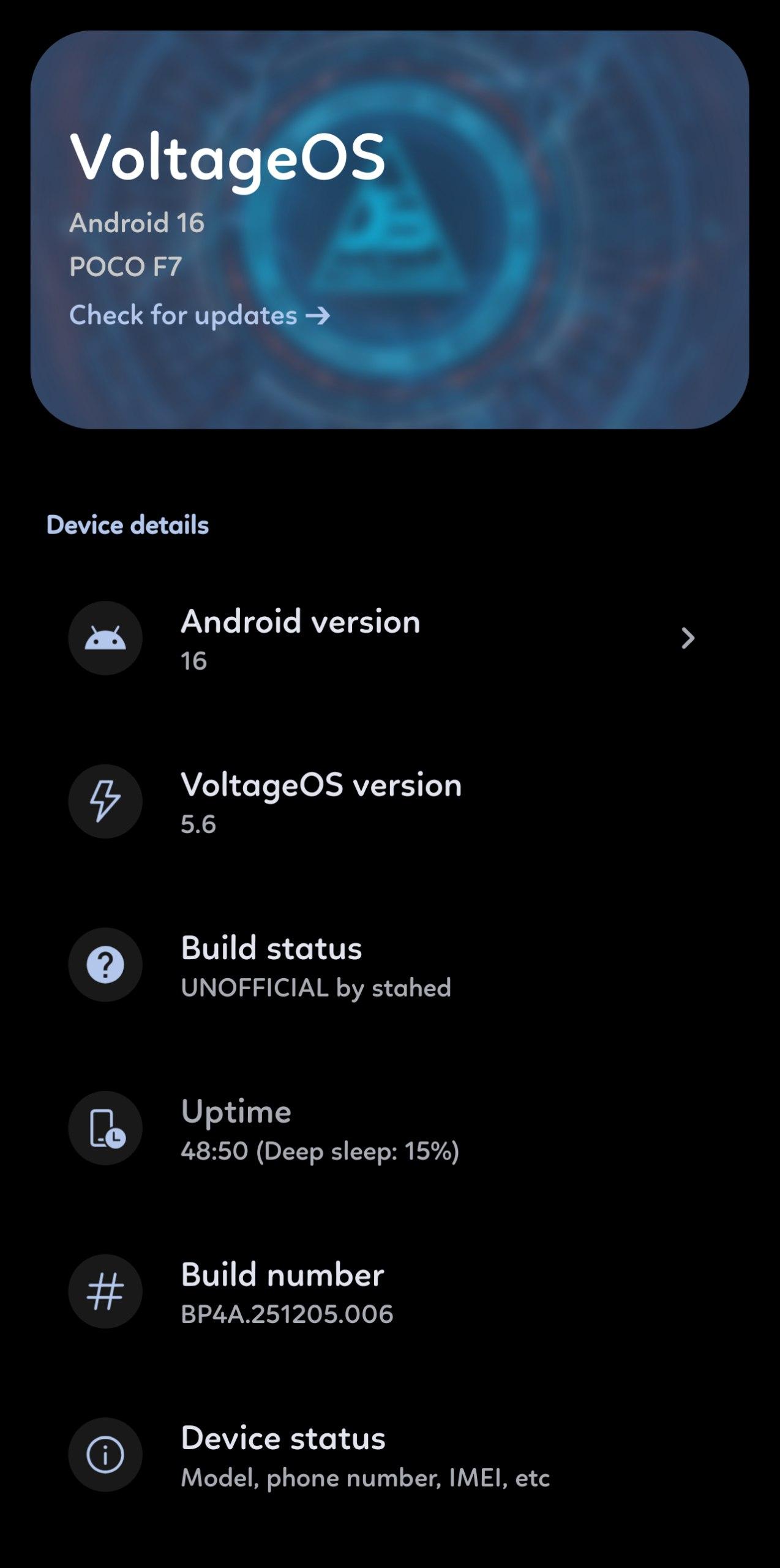
Task: Open Android version details
Action: coord(389,638)
